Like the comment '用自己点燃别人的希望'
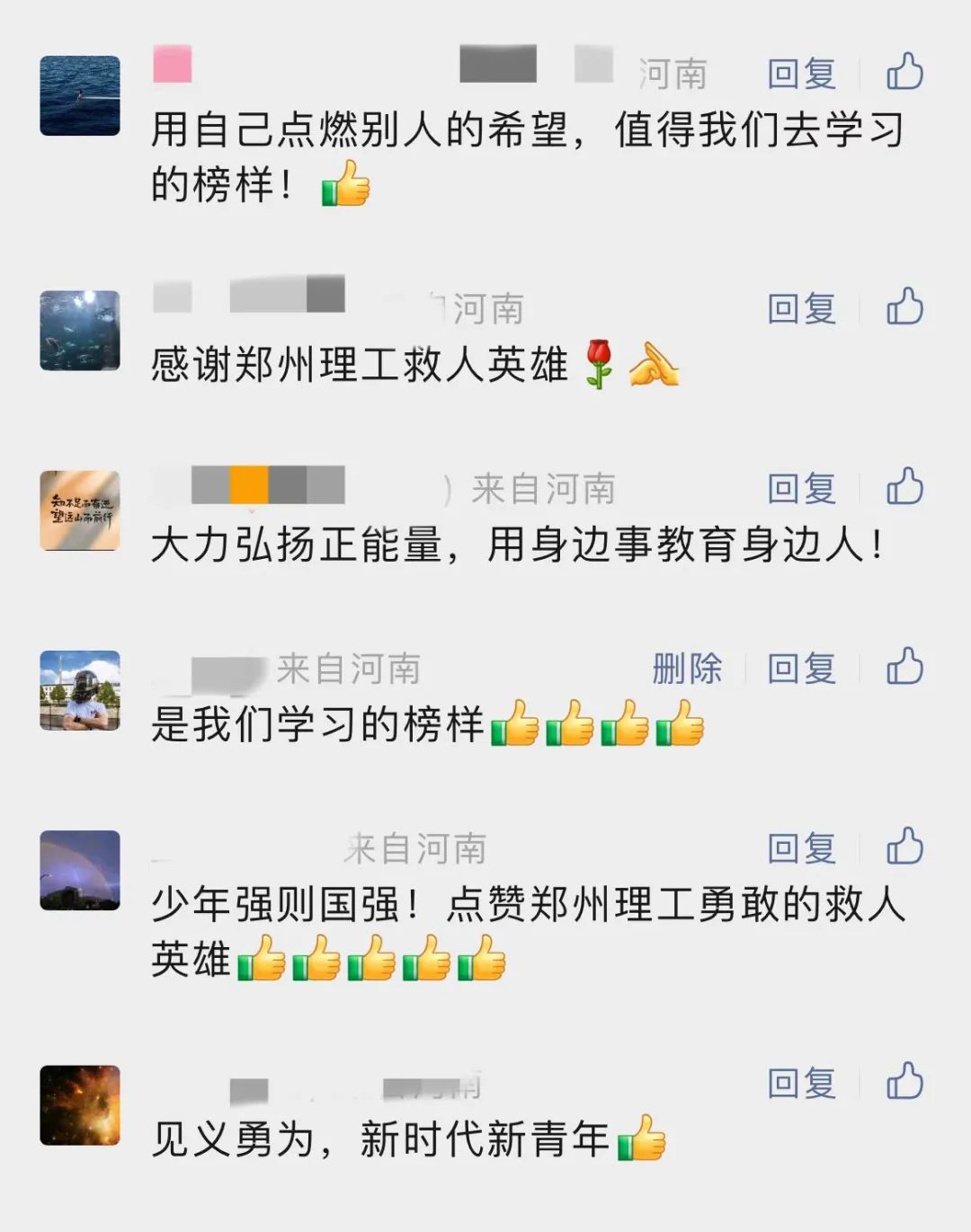The height and width of the screenshot is (1232, 971). 904,72
